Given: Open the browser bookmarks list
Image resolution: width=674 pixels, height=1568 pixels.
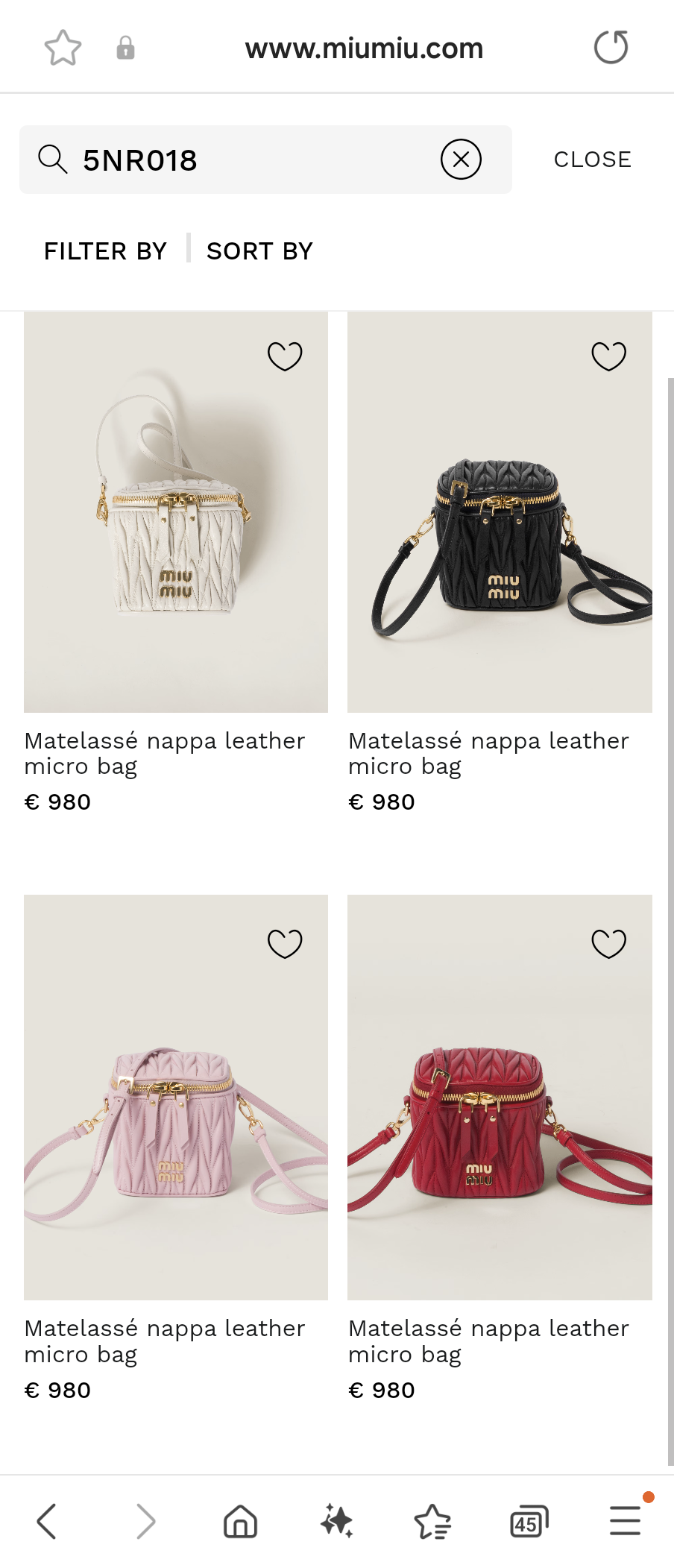Looking at the screenshot, I should (432, 1521).
